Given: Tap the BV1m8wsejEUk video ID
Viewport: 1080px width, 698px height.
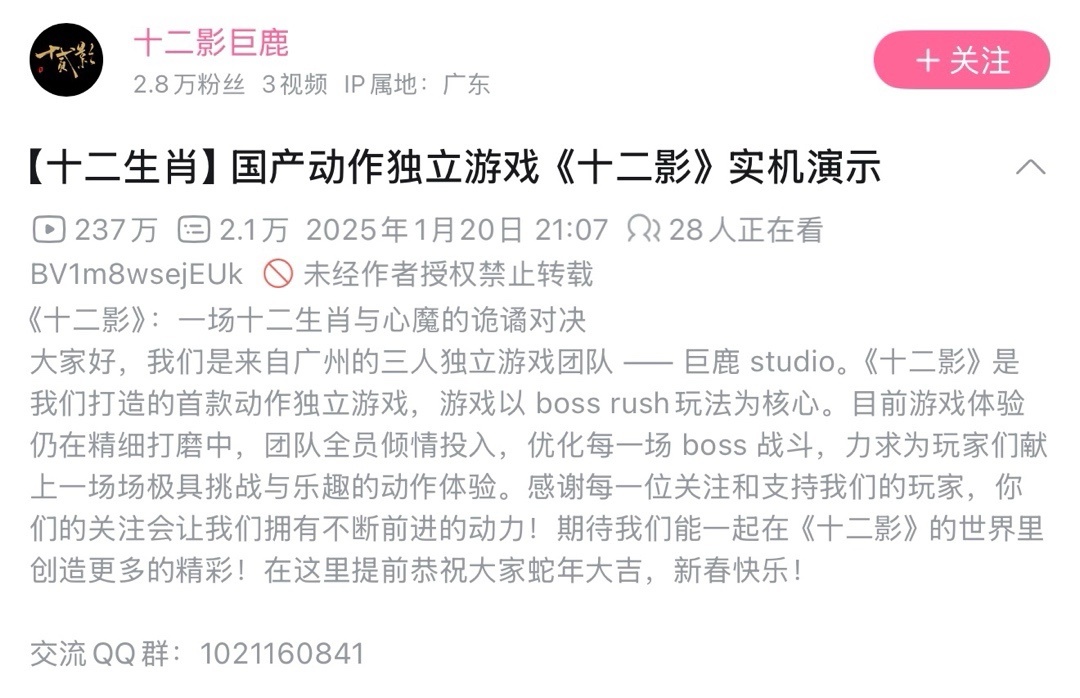Looking at the screenshot, I should pos(136,273).
